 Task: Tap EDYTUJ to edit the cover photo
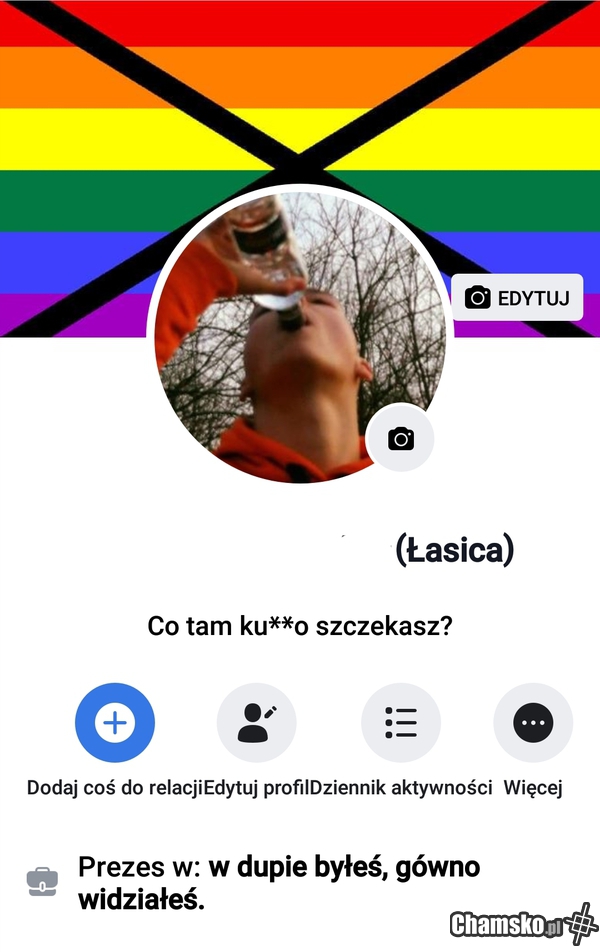(x=517, y=297)
